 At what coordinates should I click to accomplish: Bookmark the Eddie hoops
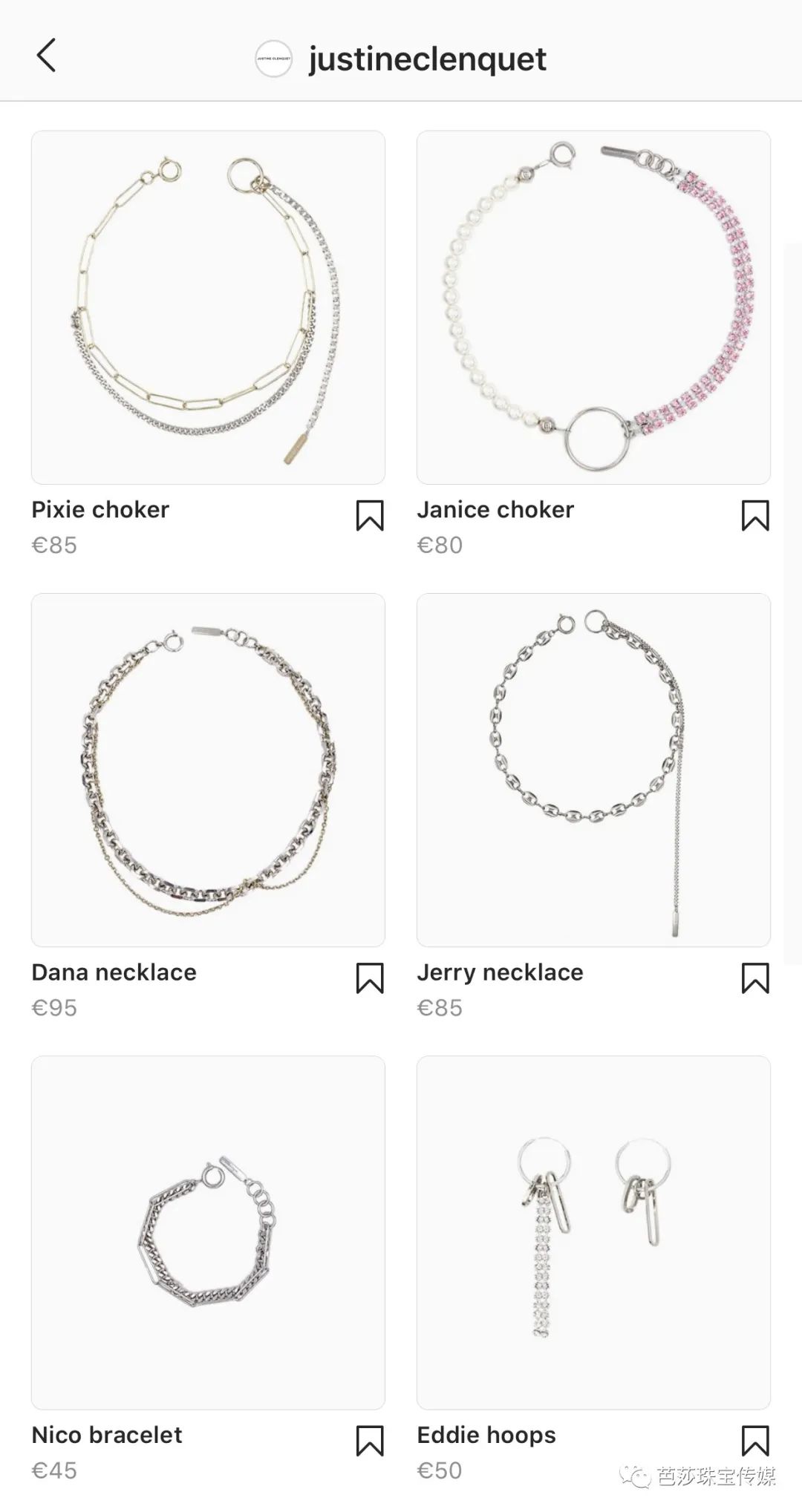pyautogui.click(x=755, y=1441)
